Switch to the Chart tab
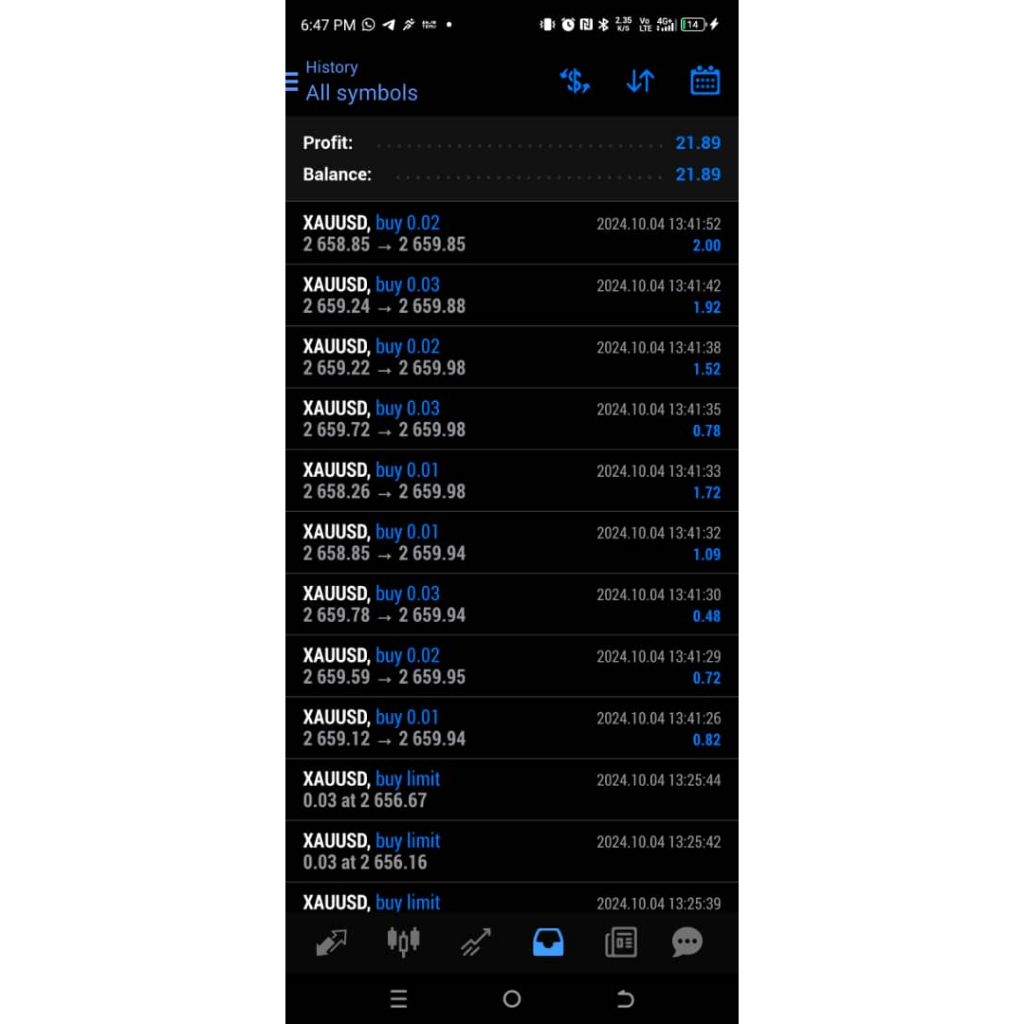Screen dimensions: 1024x1024 coord(403,941)
